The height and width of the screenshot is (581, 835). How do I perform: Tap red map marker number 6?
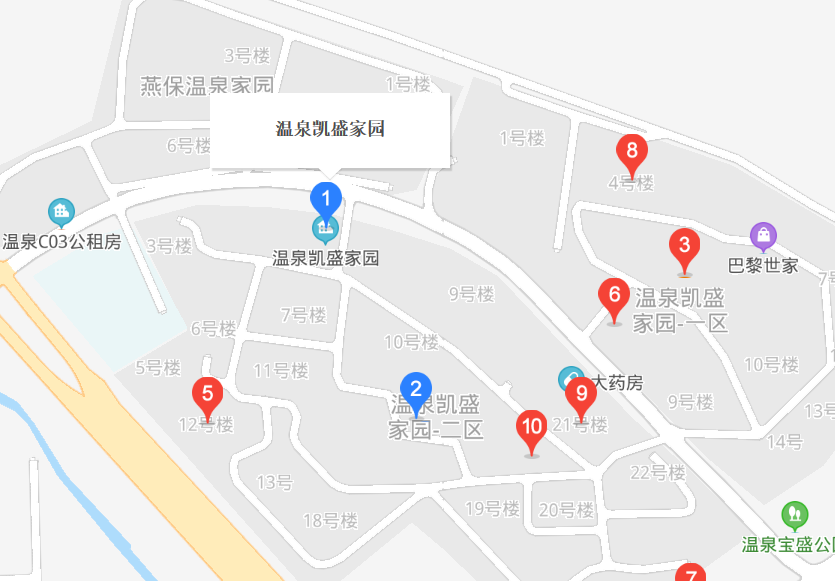[x=614, y=296]
